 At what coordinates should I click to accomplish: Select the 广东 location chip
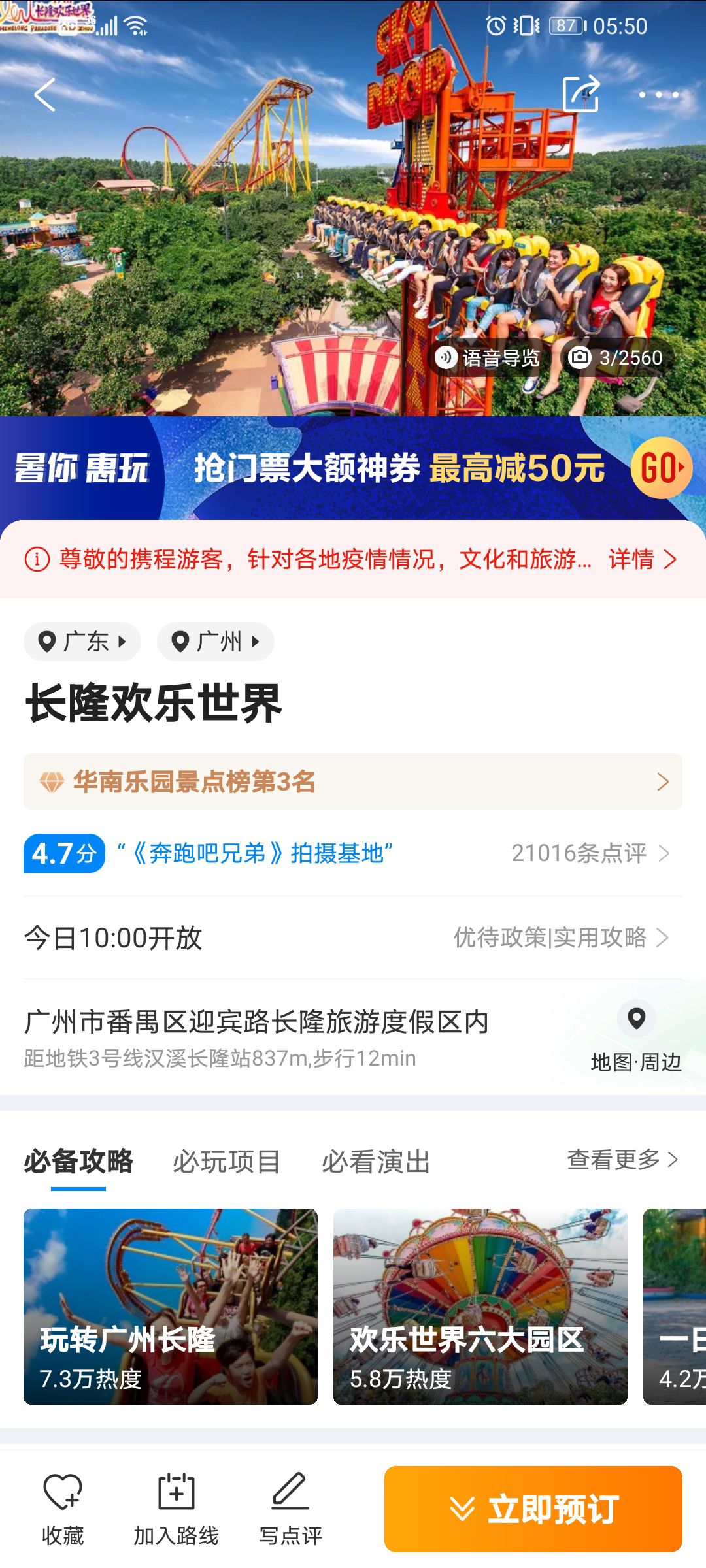[82, 642]
